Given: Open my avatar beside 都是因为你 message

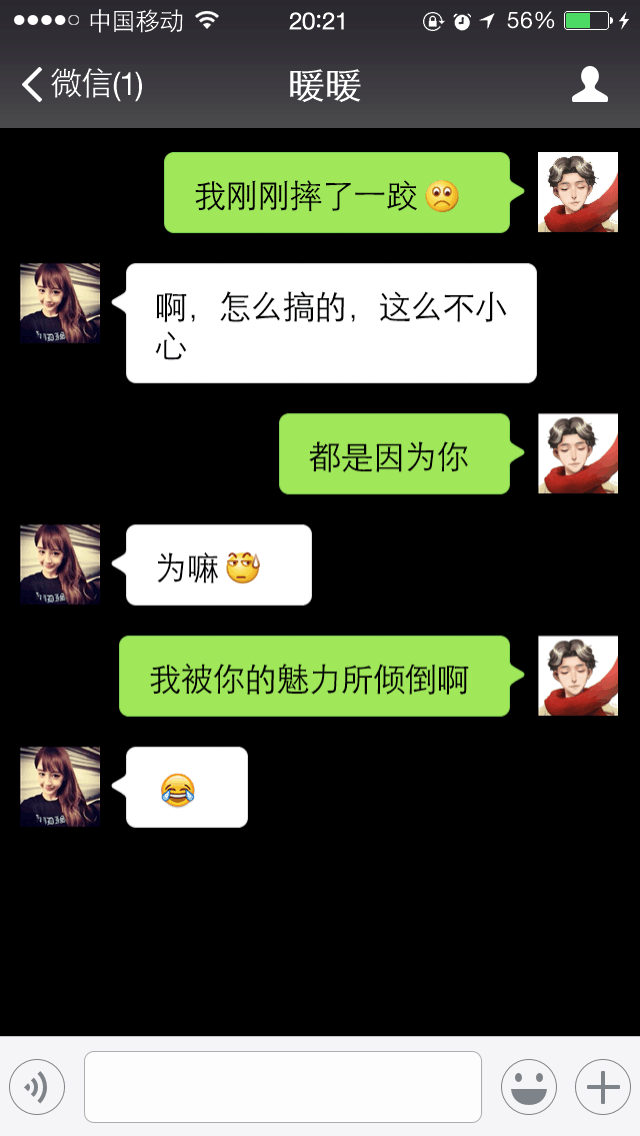Looking at the screenshot, I should pos(578,454).
